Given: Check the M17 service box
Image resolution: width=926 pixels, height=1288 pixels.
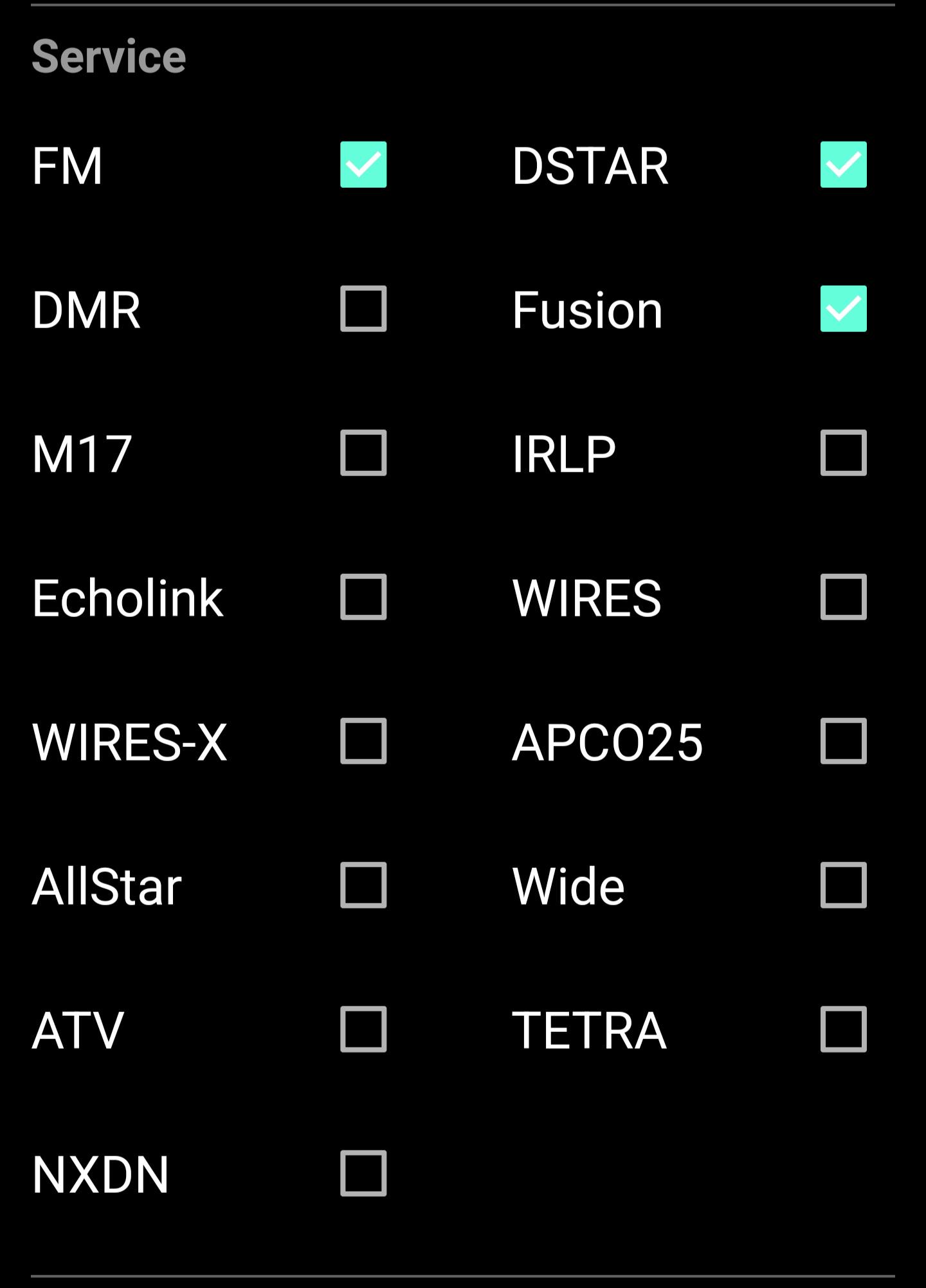Looking at the screenshot, I should point(363,453).
